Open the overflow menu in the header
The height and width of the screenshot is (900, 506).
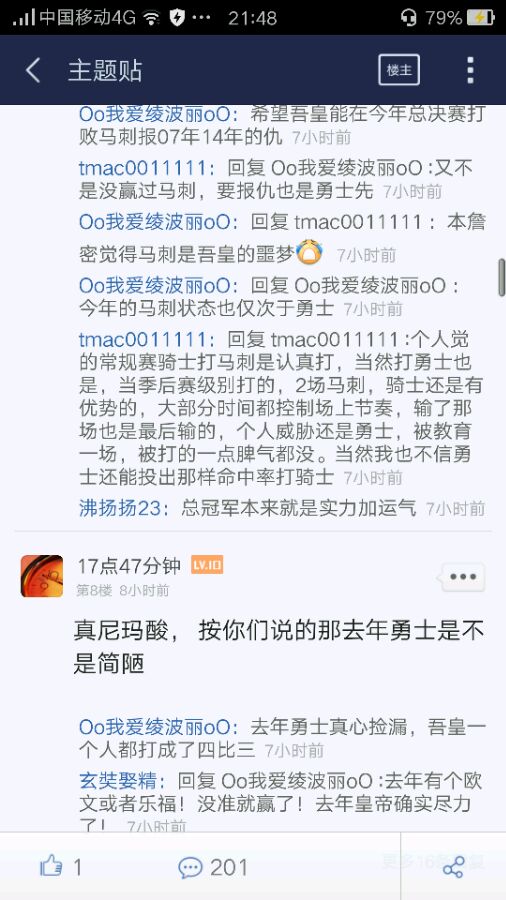pos(470,70)
